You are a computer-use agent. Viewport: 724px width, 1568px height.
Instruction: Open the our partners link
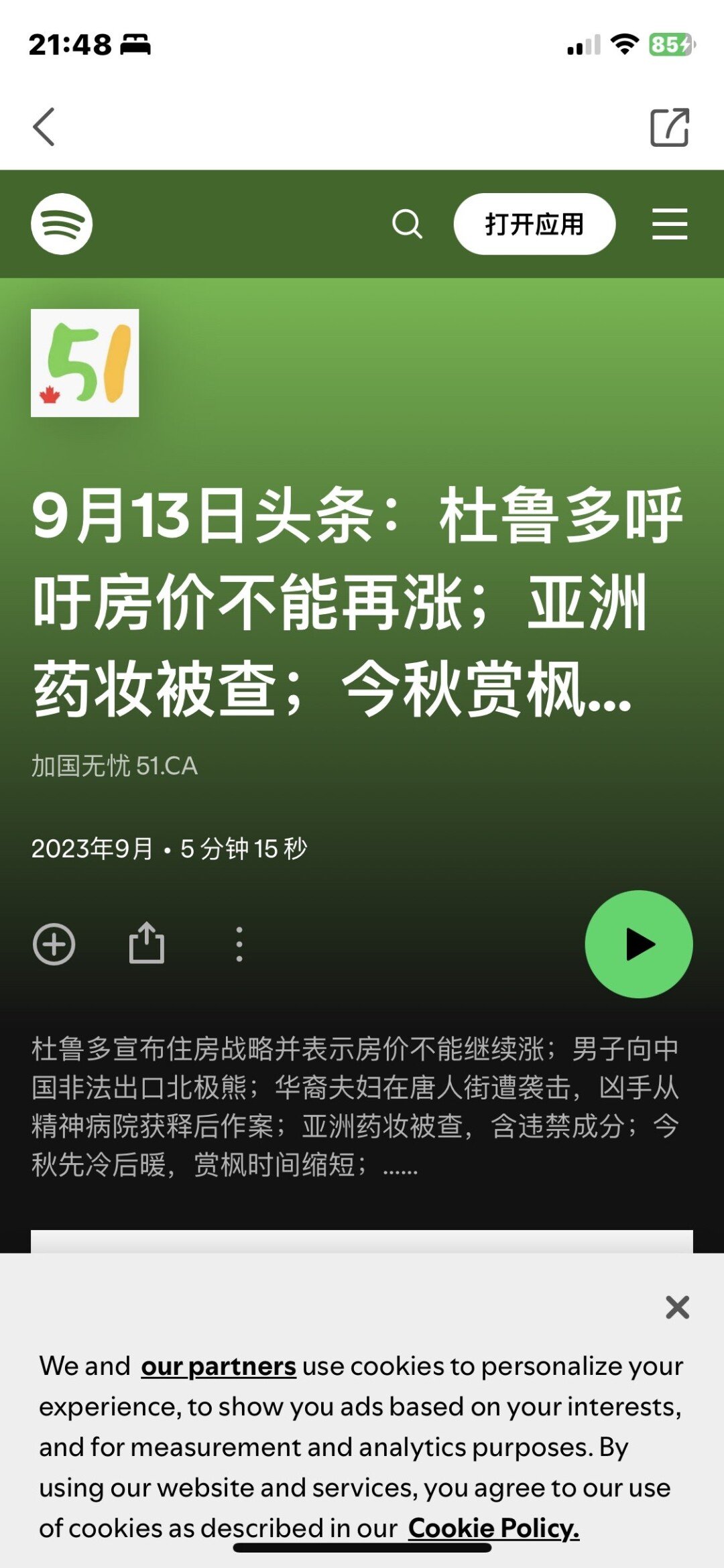(x=219, y=1366)
